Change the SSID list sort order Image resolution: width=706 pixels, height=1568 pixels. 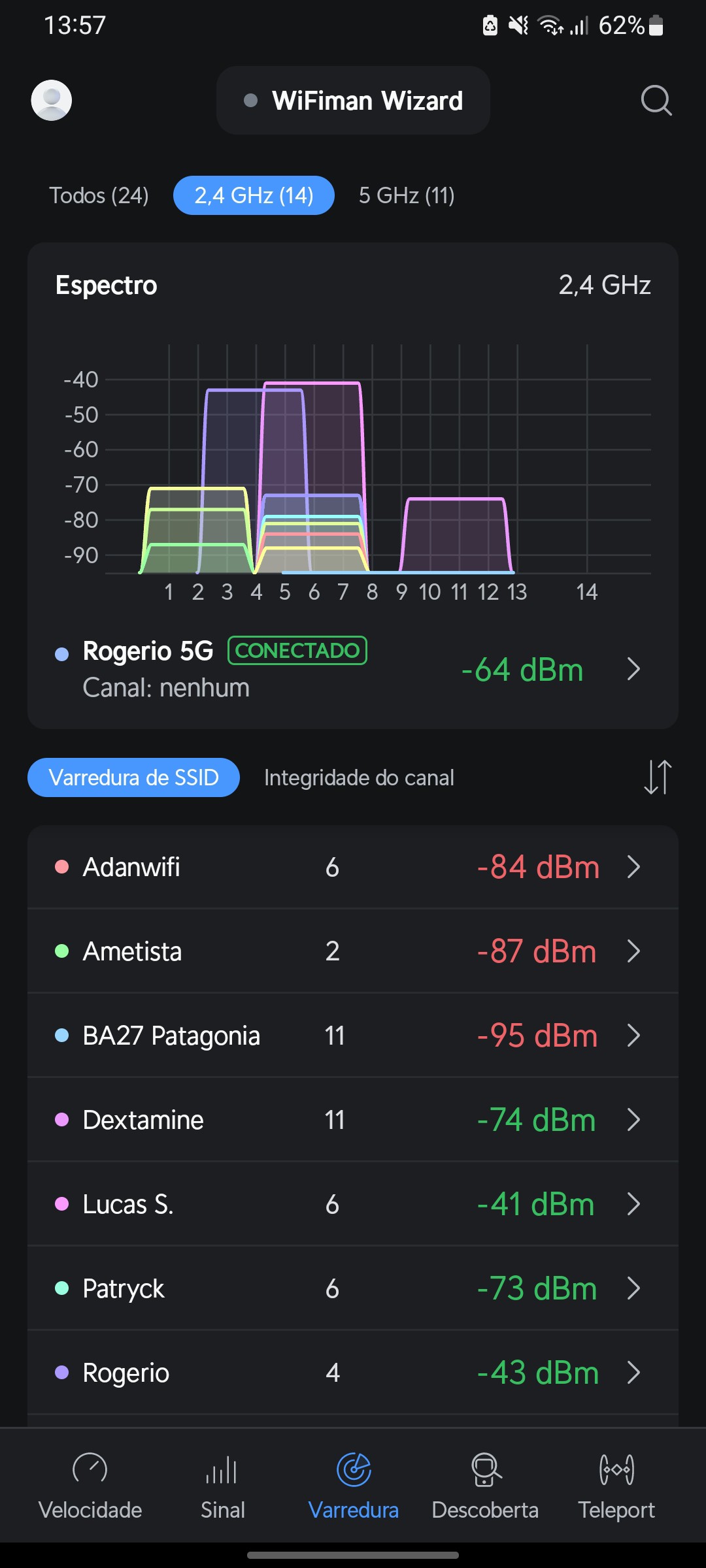(x=657, y=777)
